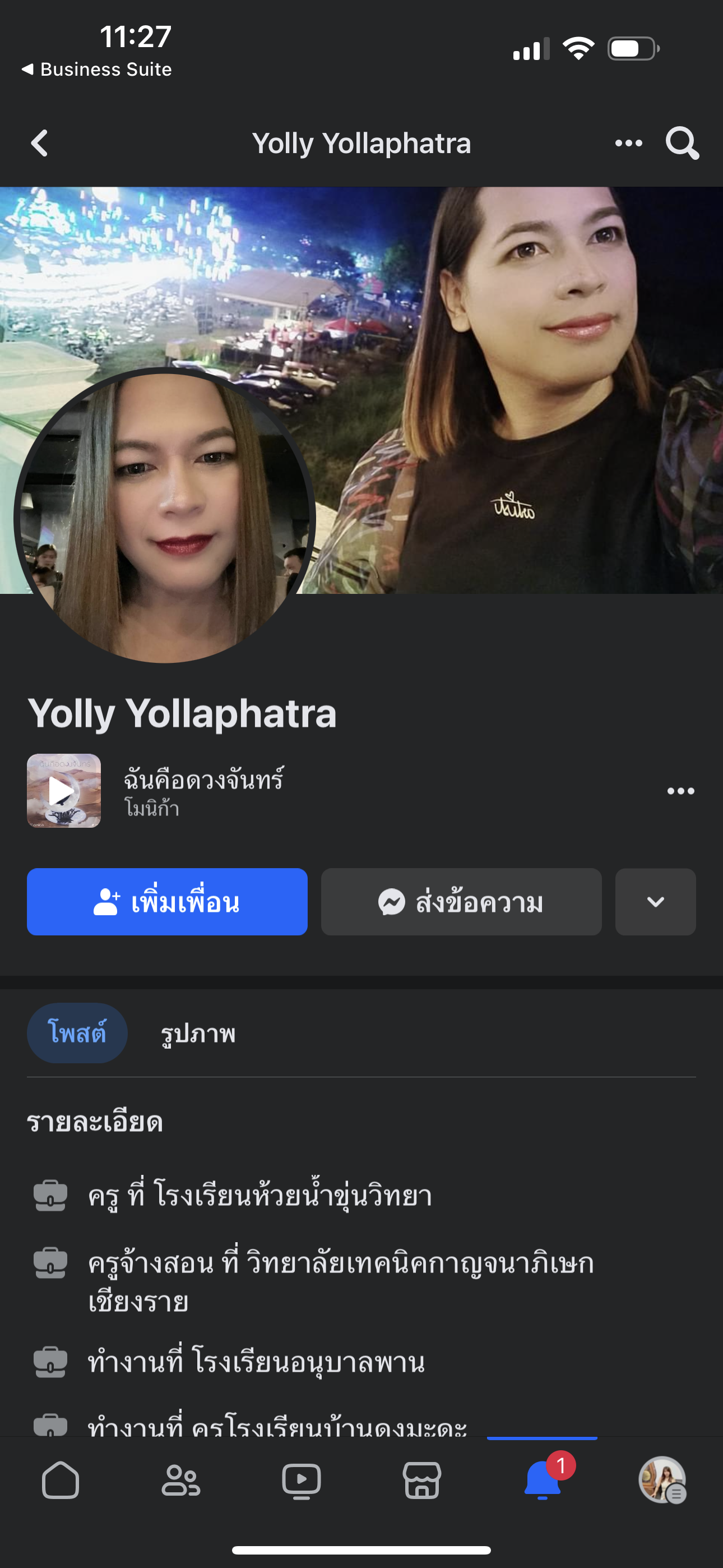Open the Marketplace tab

coord(421,1481)
